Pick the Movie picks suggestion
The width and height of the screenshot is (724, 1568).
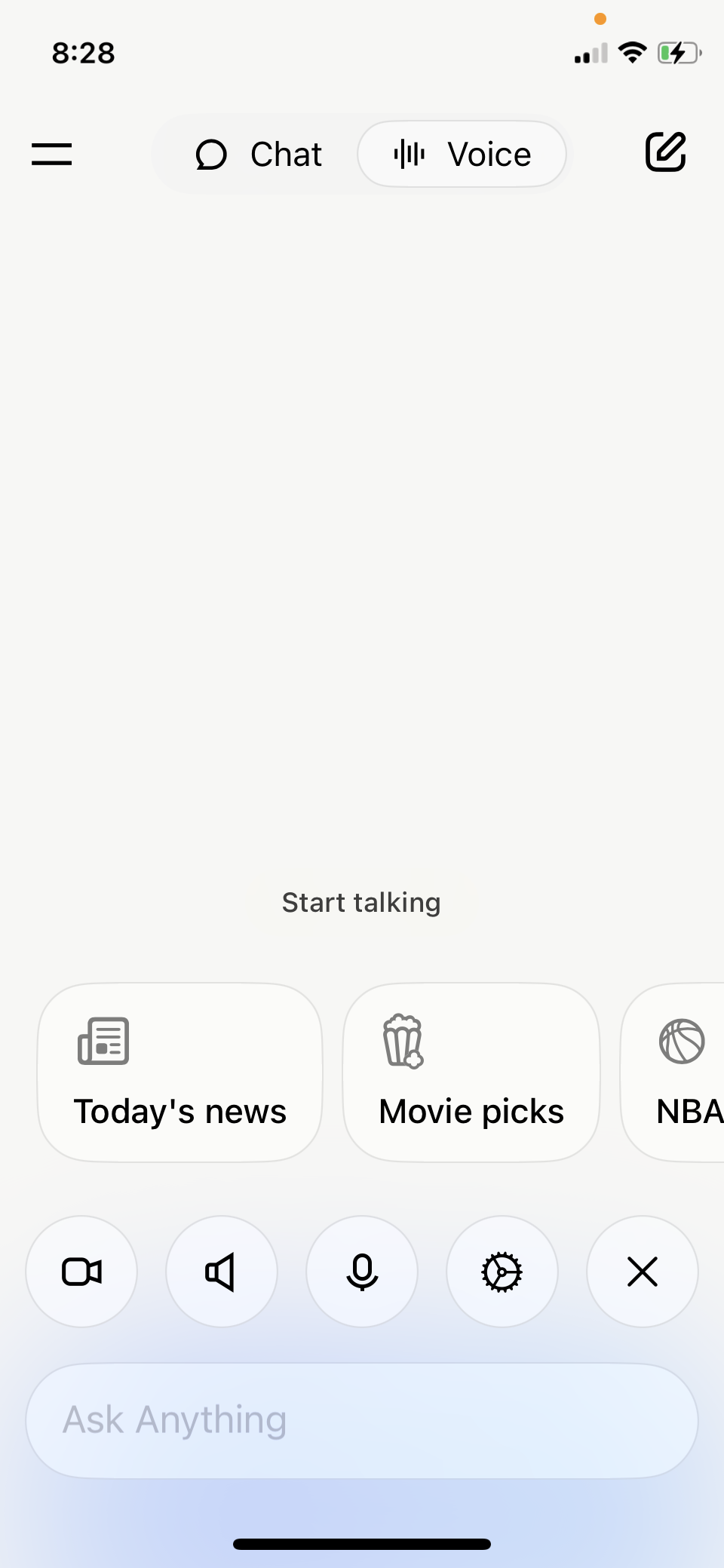pos(471,1072)
